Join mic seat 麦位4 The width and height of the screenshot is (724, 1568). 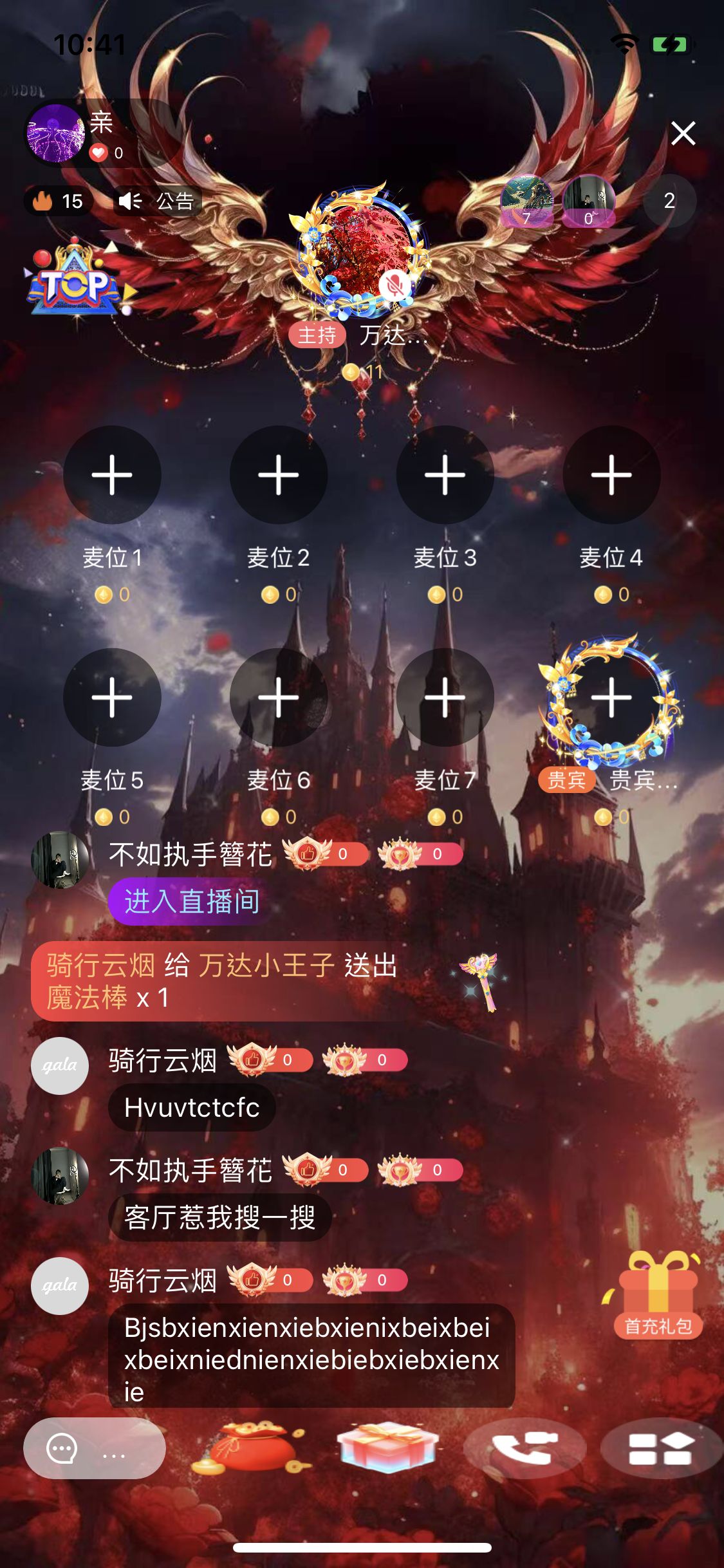pyautogui.click(x=611, y=475)
